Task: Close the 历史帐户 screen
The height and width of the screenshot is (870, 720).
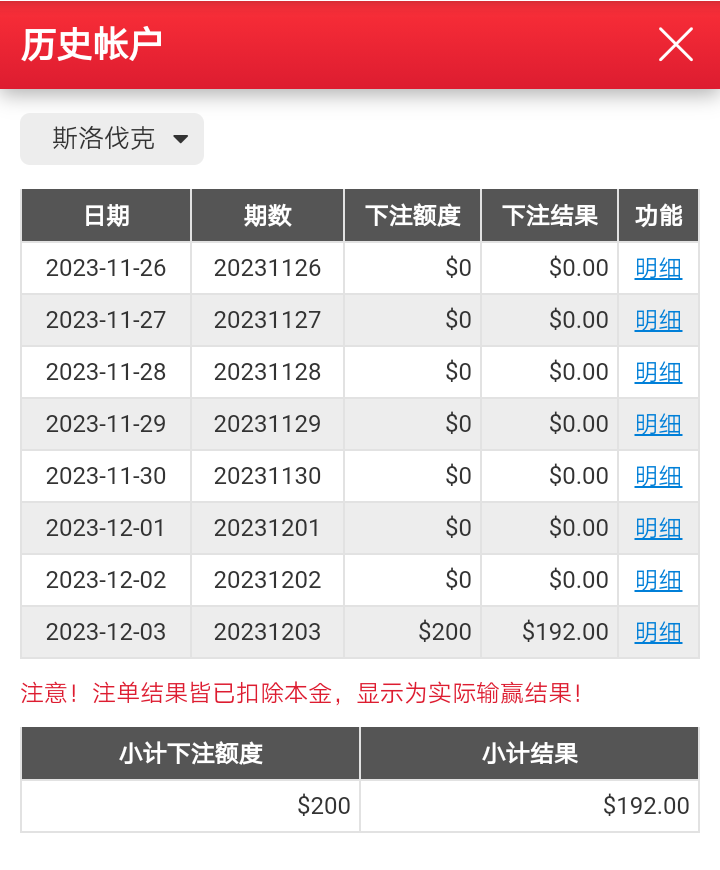Action: pyautogui.click(x=676, y=44)
